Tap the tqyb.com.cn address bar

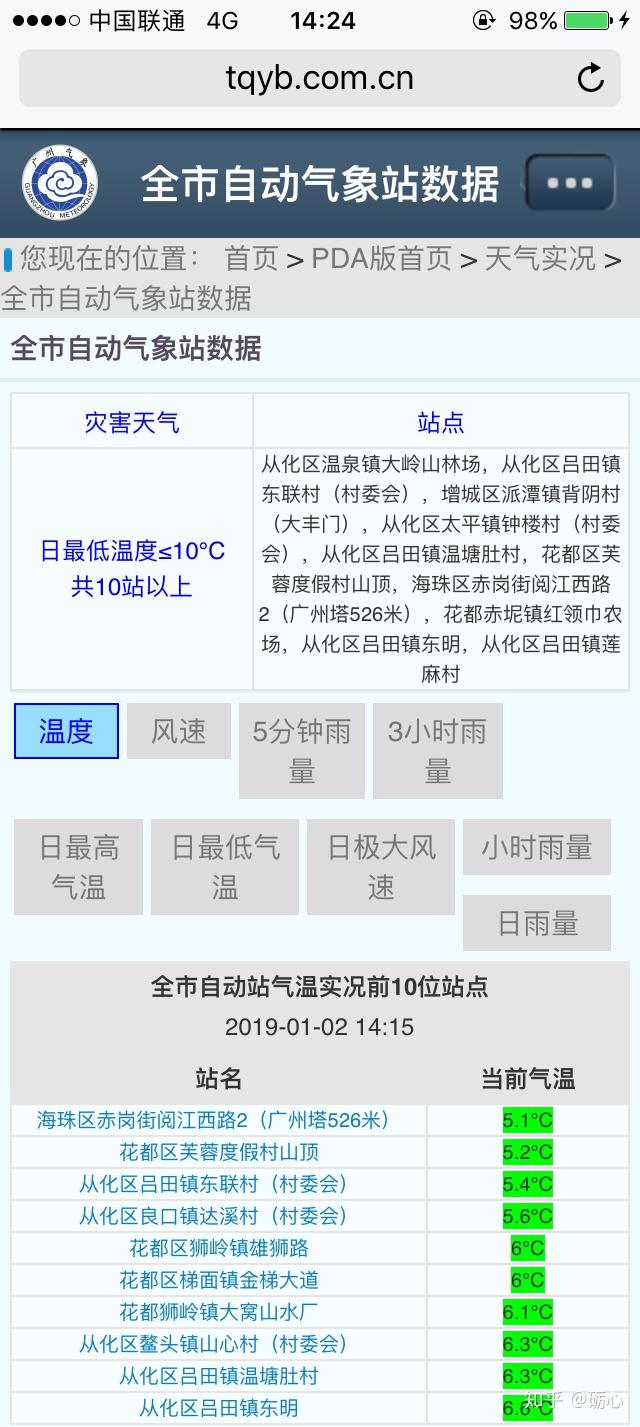point(319,78)
